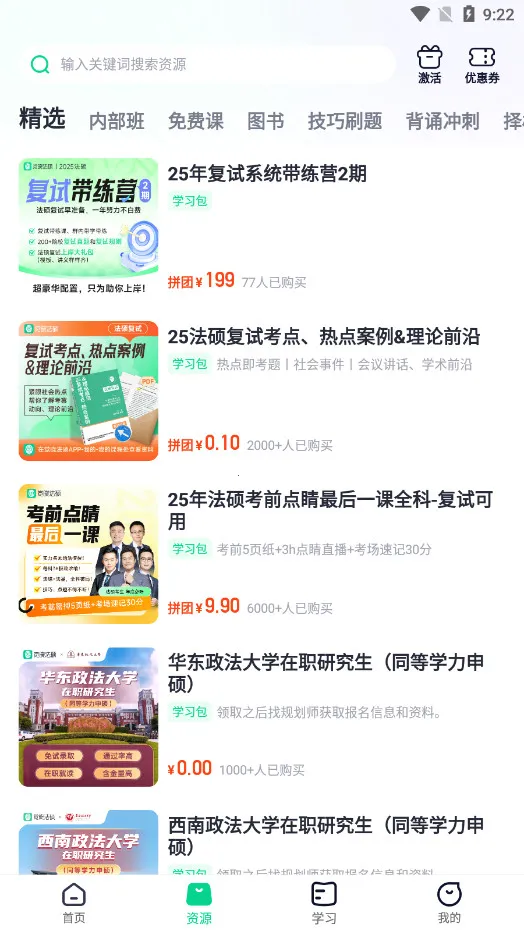Switch to the 内部班 tab
Screen dimensions: 524x931
[117, 121]
